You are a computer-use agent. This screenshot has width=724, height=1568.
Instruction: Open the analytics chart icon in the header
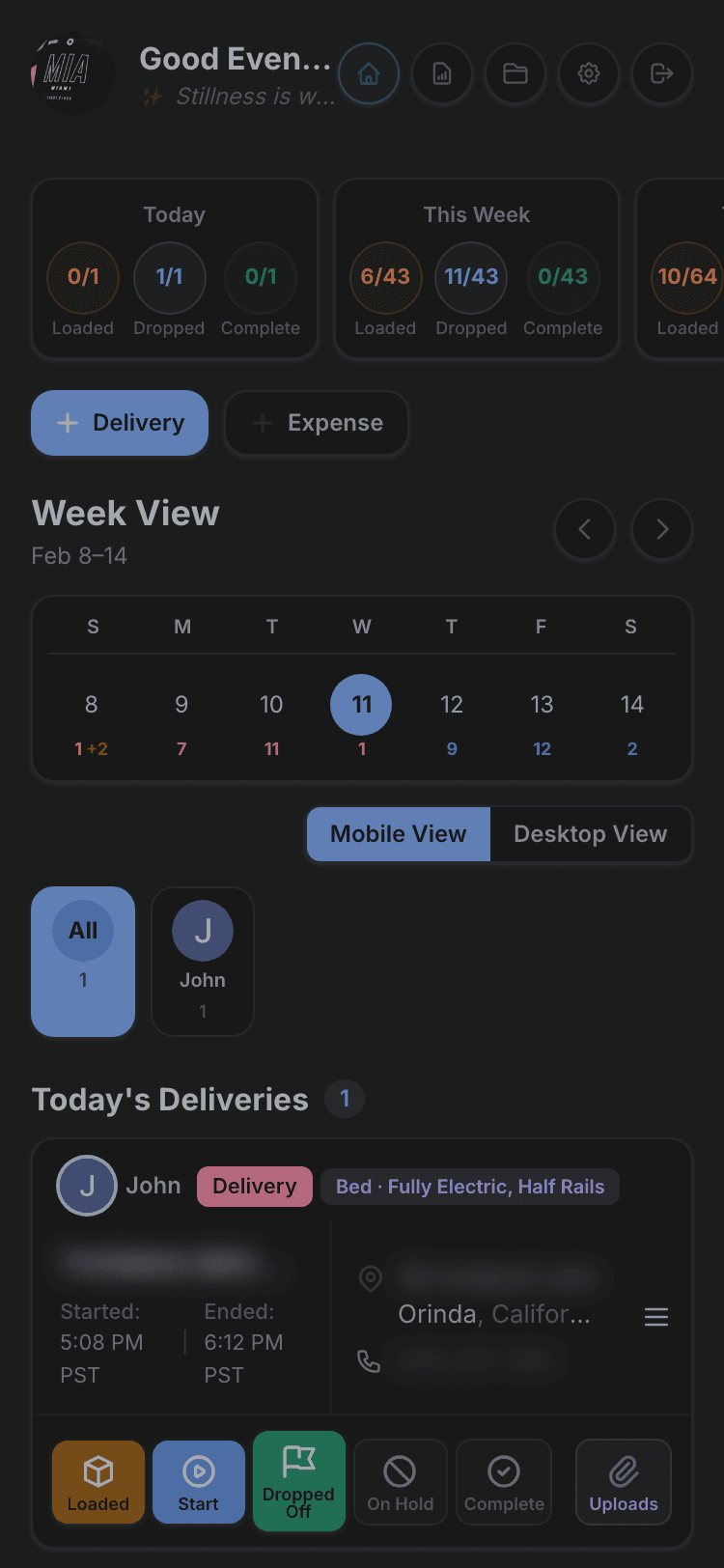tap(442, 74)
